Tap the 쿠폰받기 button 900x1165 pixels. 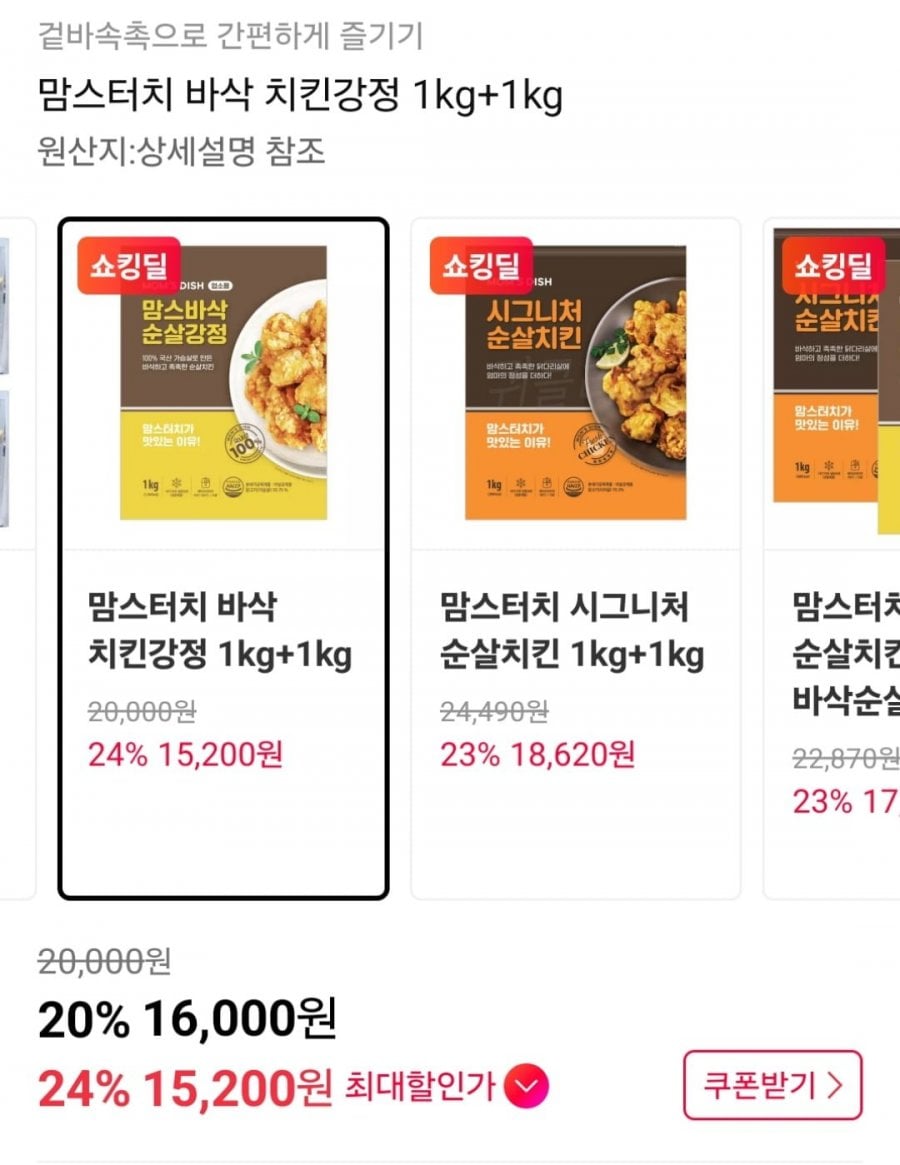772,1085
